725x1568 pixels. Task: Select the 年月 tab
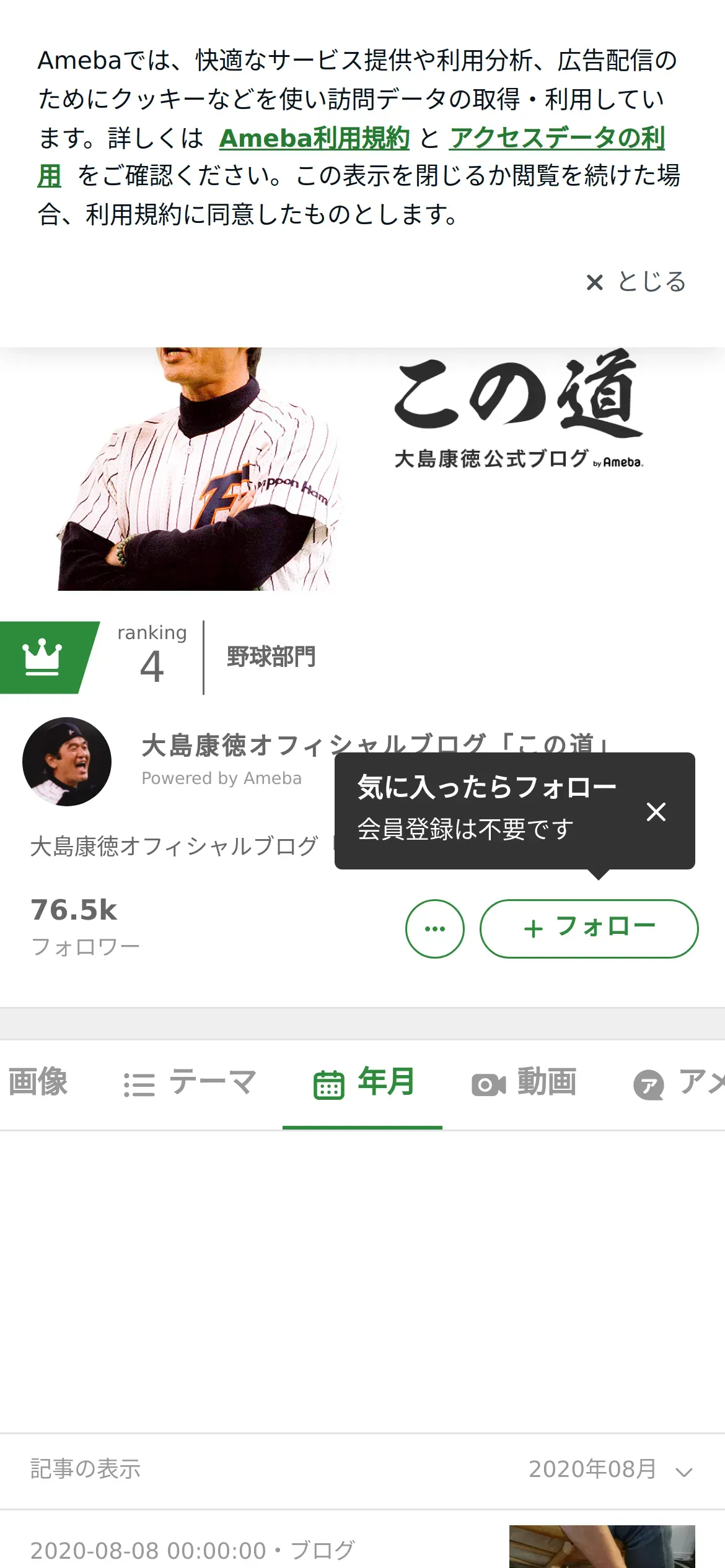362,1082
